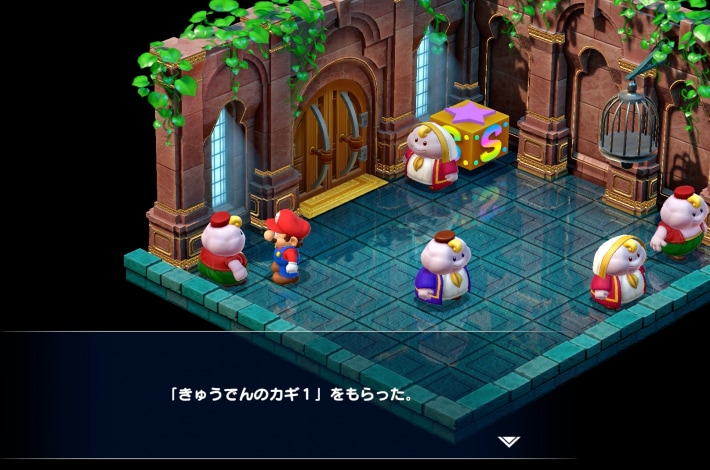Advance the dialogue via the down arrow
The image size is (710, 470).
click(508, 441)
